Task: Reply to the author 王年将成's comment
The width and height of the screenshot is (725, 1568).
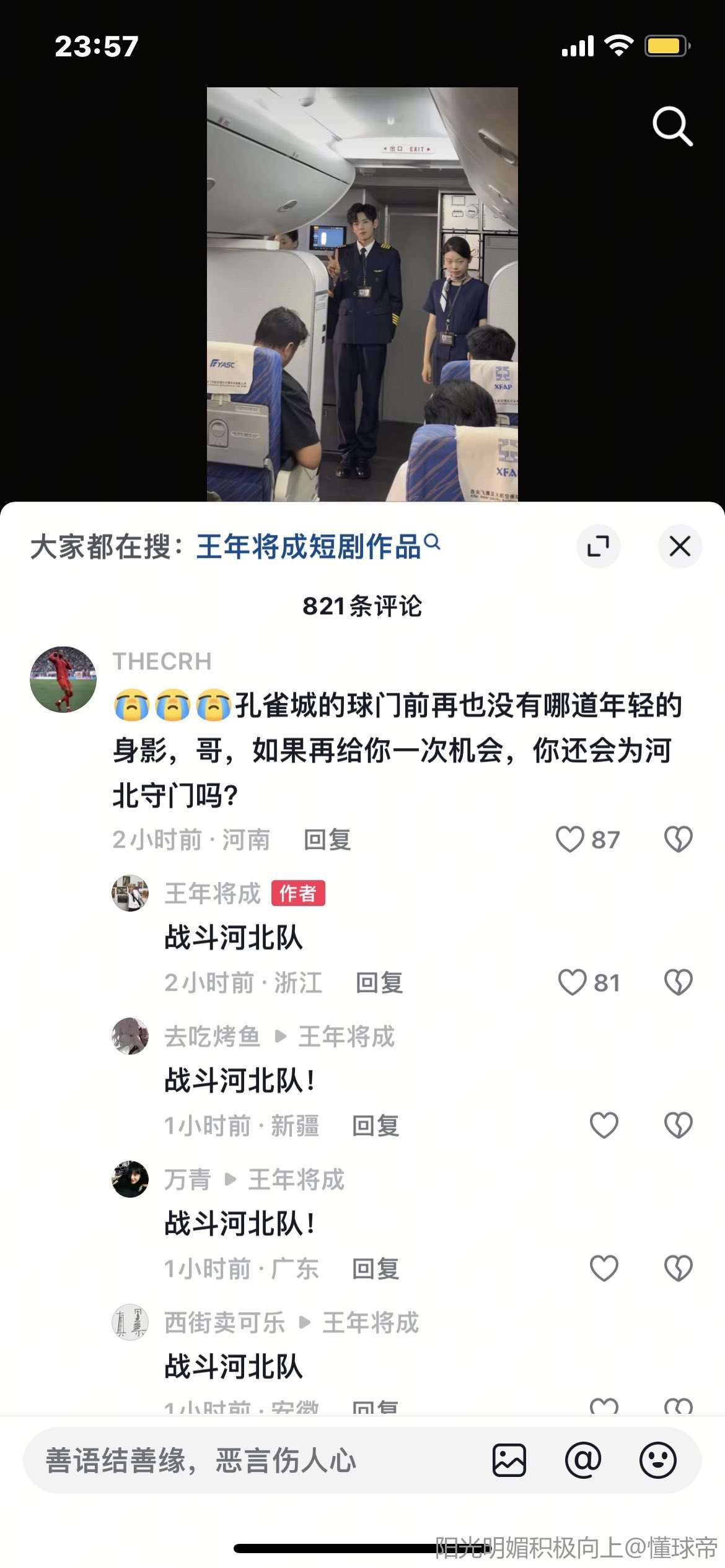Action: (379, 983)
